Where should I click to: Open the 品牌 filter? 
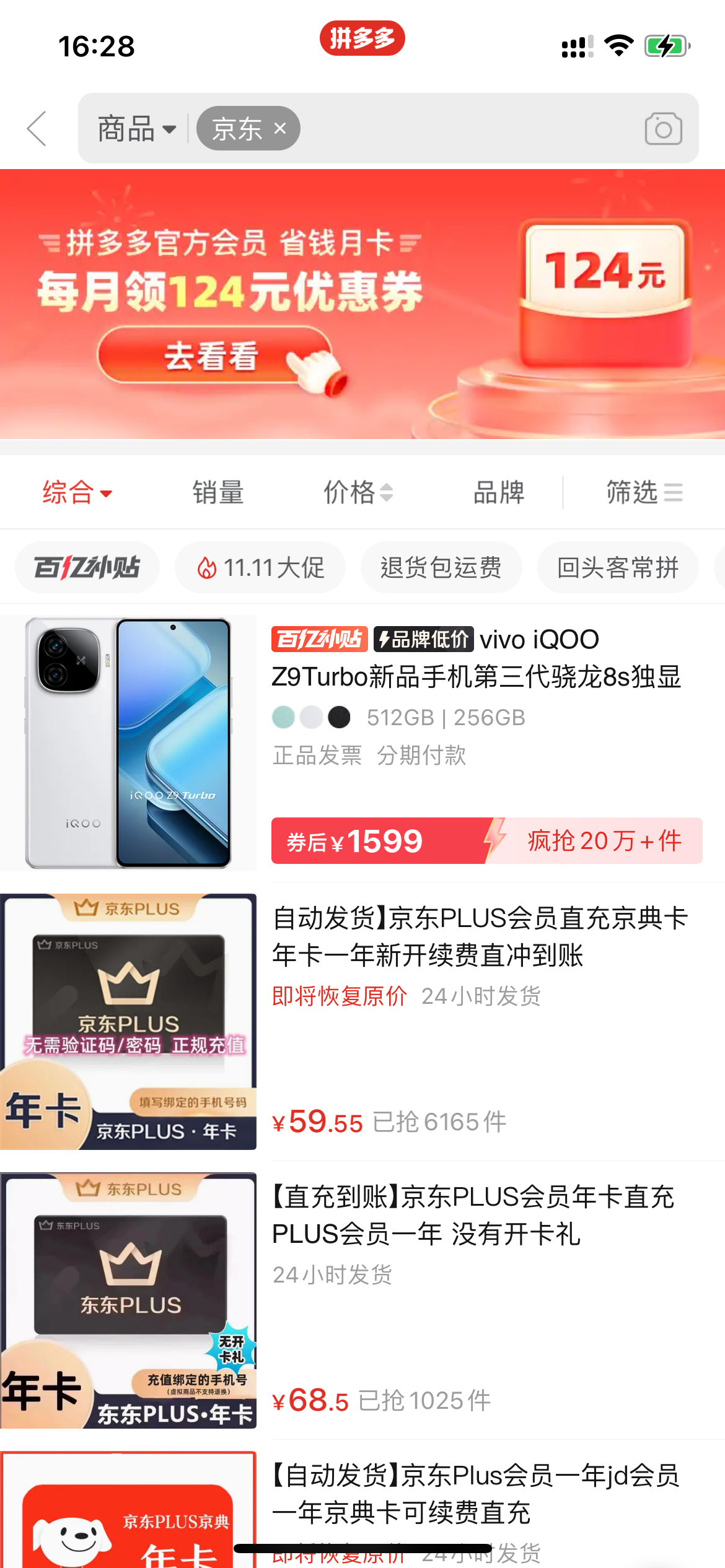(x=498, y=493)
